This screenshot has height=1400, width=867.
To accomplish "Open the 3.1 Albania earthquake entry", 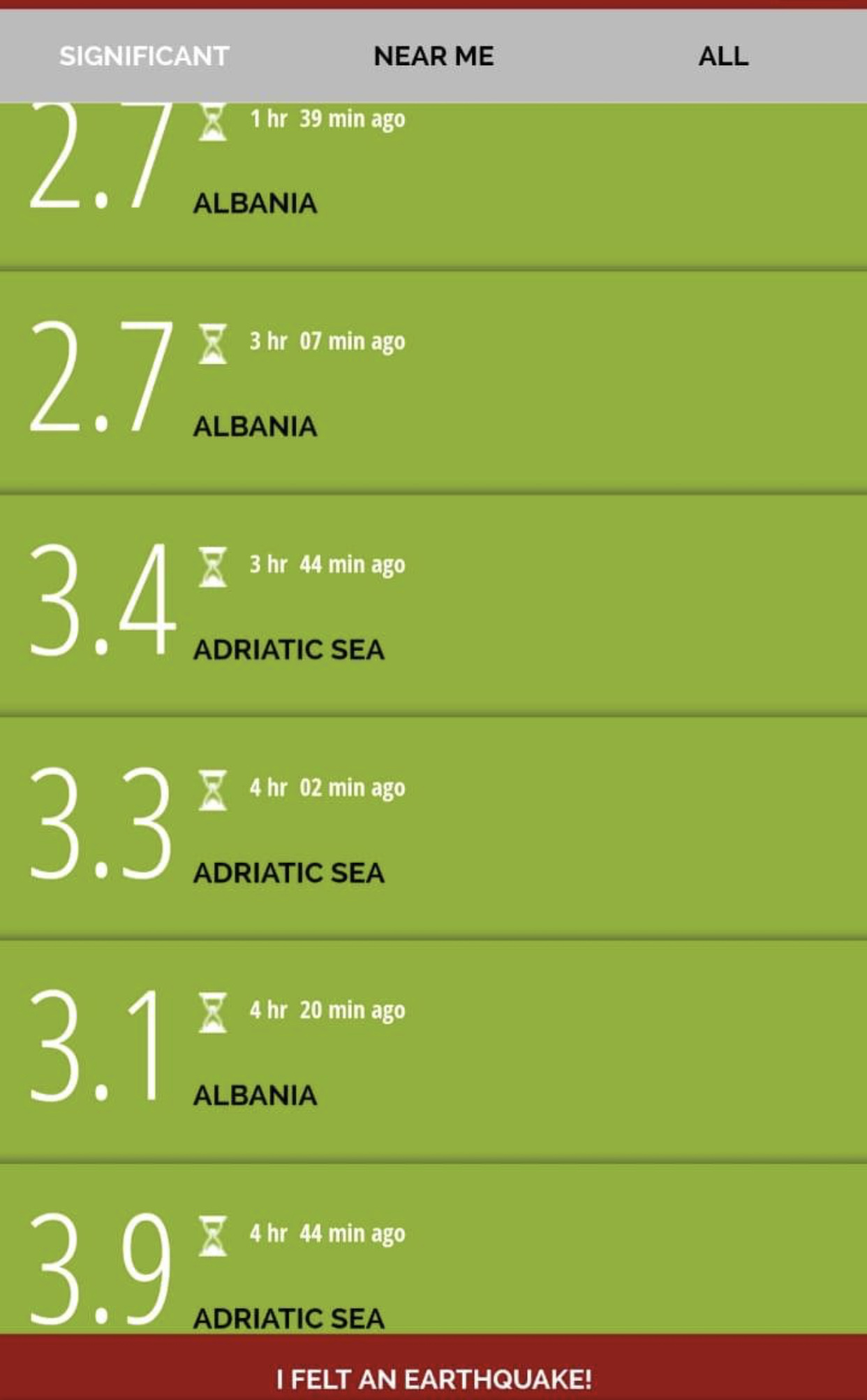I will (x=433, y=1051).
